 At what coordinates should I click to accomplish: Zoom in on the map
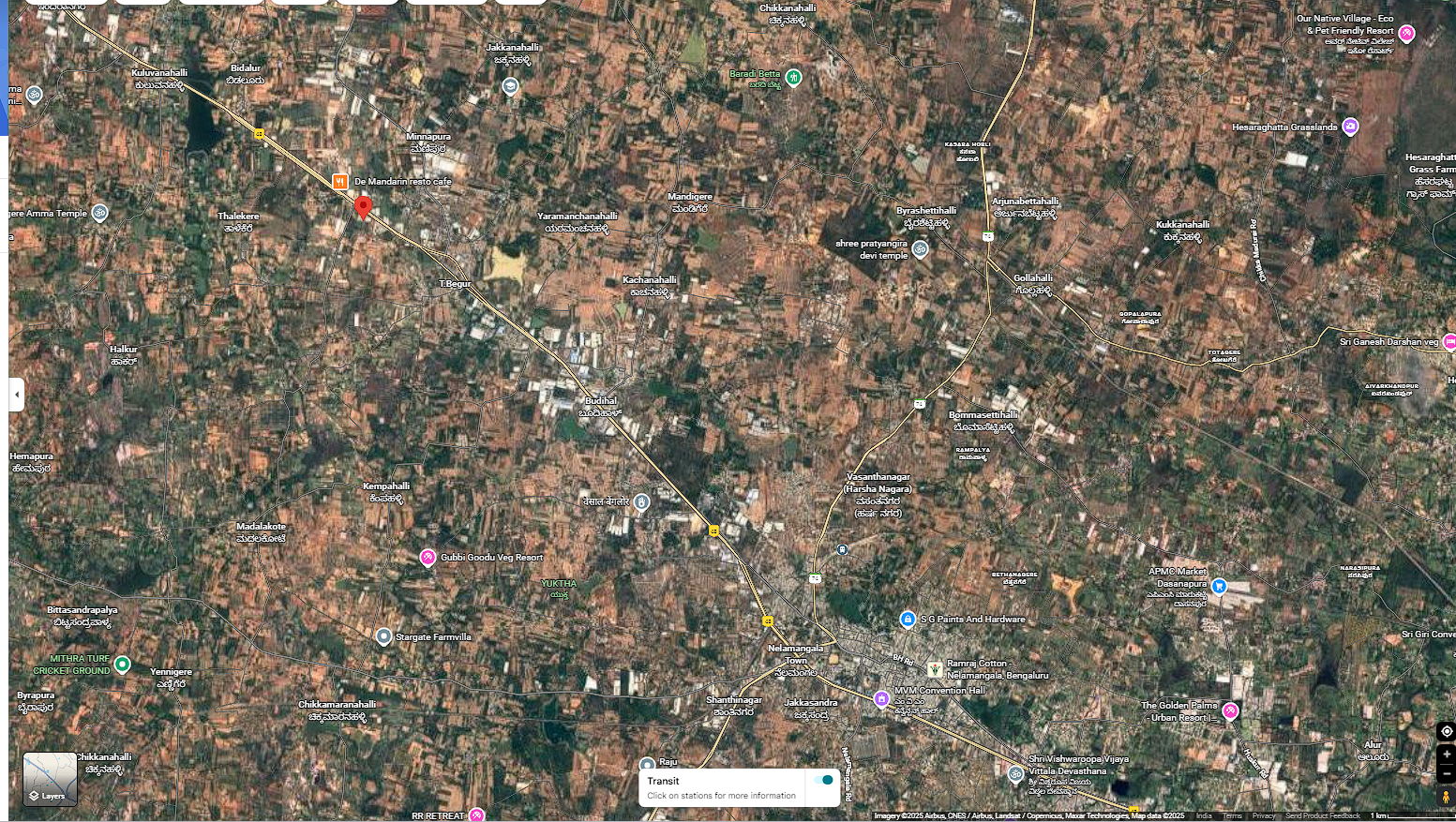[1447, 754]
